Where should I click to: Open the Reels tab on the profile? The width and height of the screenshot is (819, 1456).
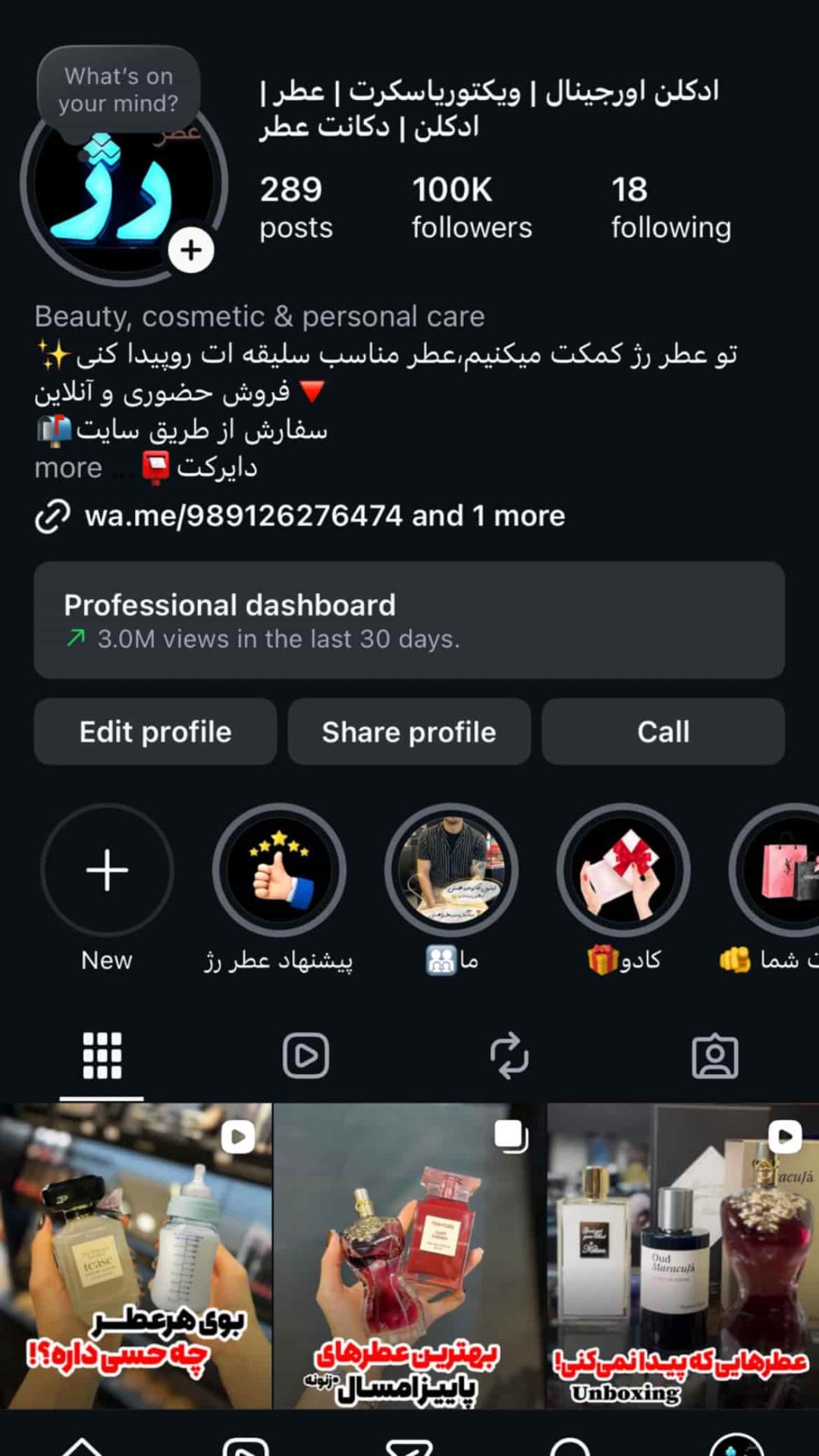click(x=305, y=1057)
